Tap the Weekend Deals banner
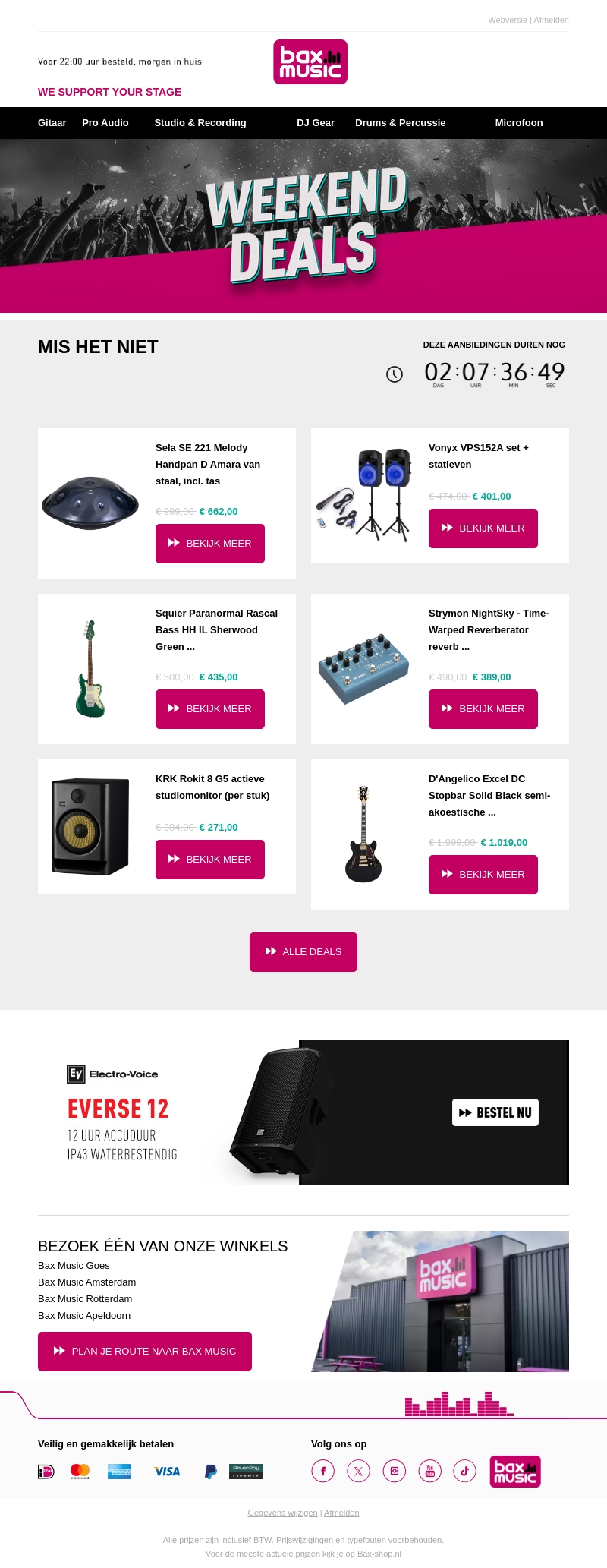The height and width of the screenshot is (1568, 607). click(303, 226)
